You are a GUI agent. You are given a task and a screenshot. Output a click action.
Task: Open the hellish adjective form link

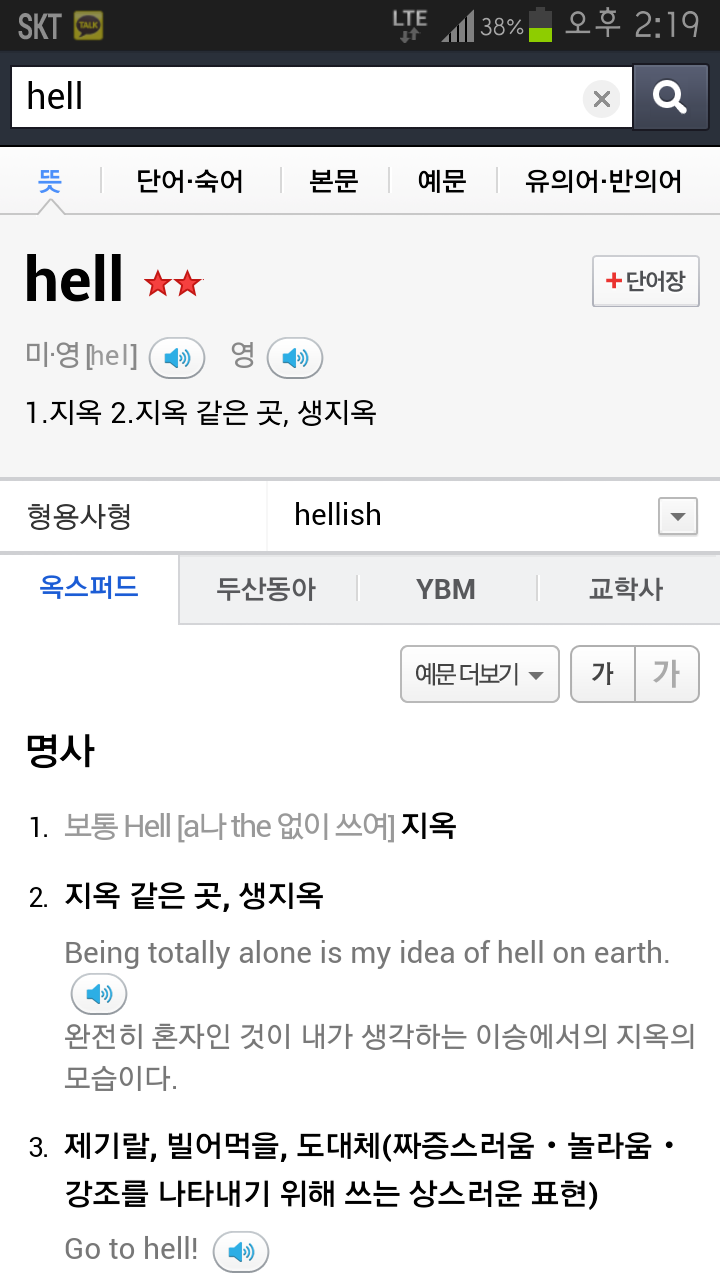(338, 516)
